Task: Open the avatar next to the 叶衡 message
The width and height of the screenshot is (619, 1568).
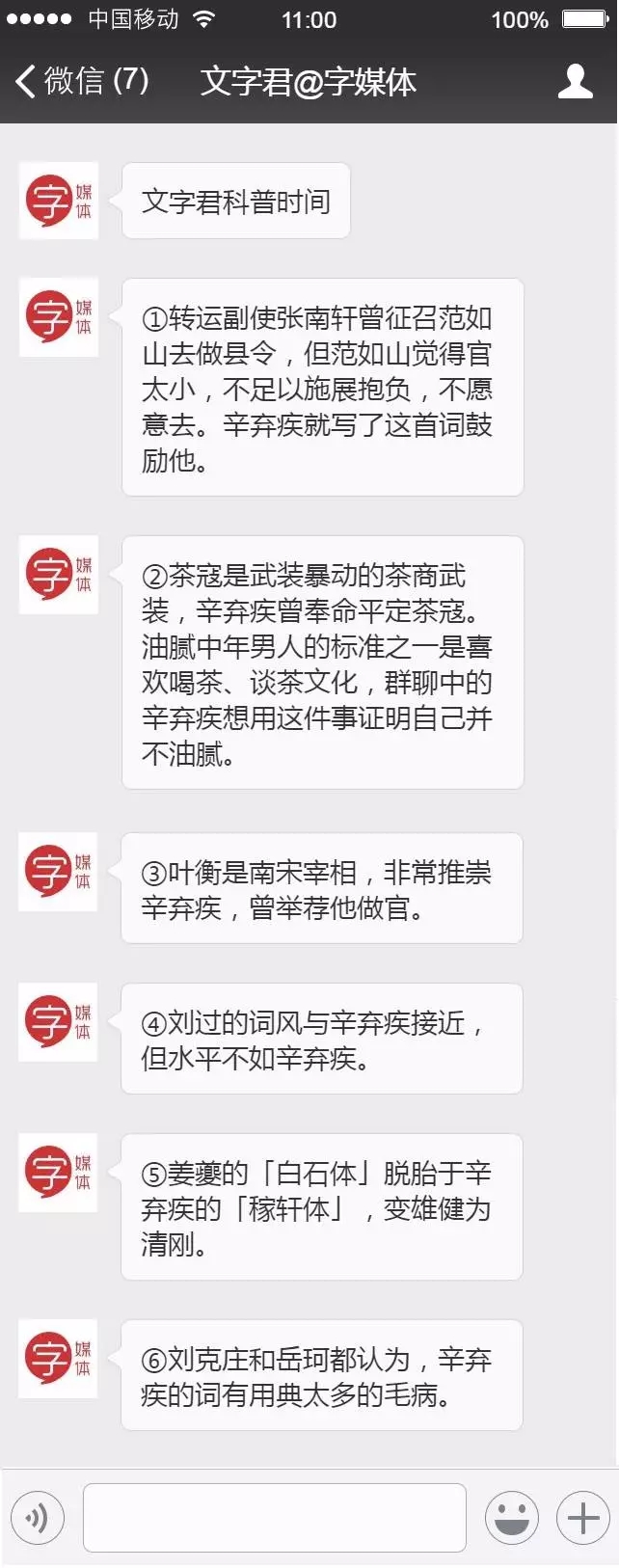Action: pyautogui.click(x=59, y=871)
